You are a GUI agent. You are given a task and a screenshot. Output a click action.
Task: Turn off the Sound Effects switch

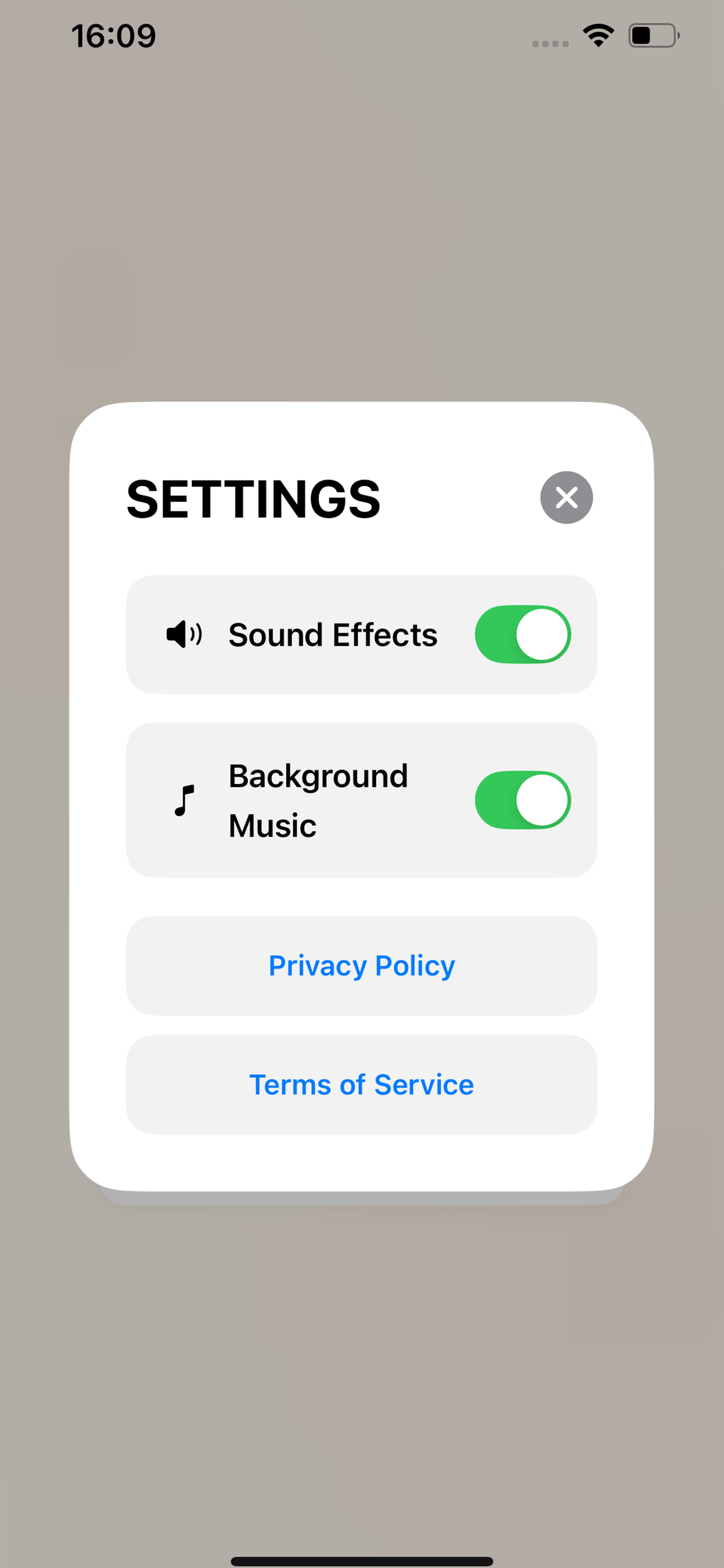522,634
